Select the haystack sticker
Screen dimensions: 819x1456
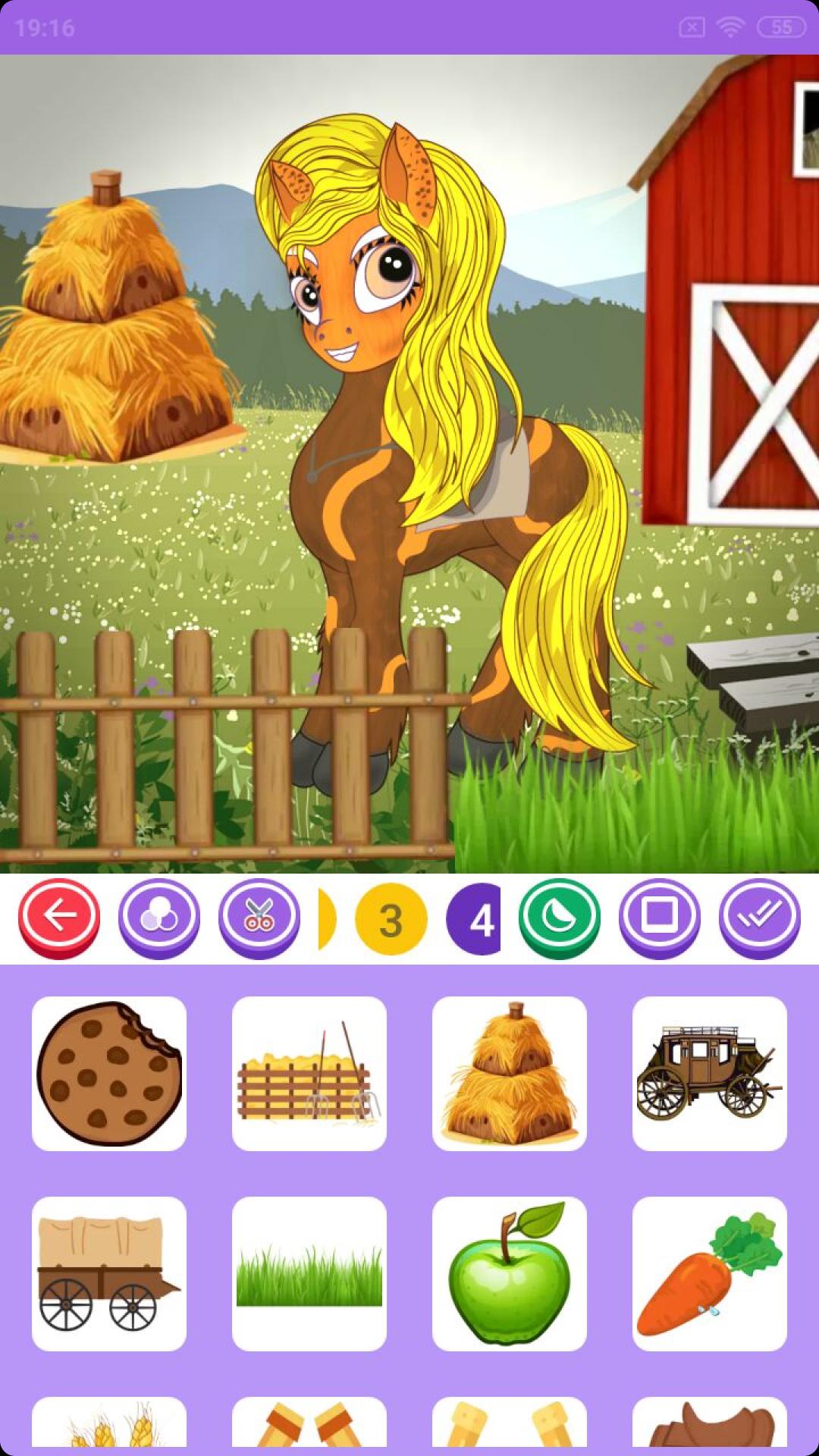(510, 1074)
